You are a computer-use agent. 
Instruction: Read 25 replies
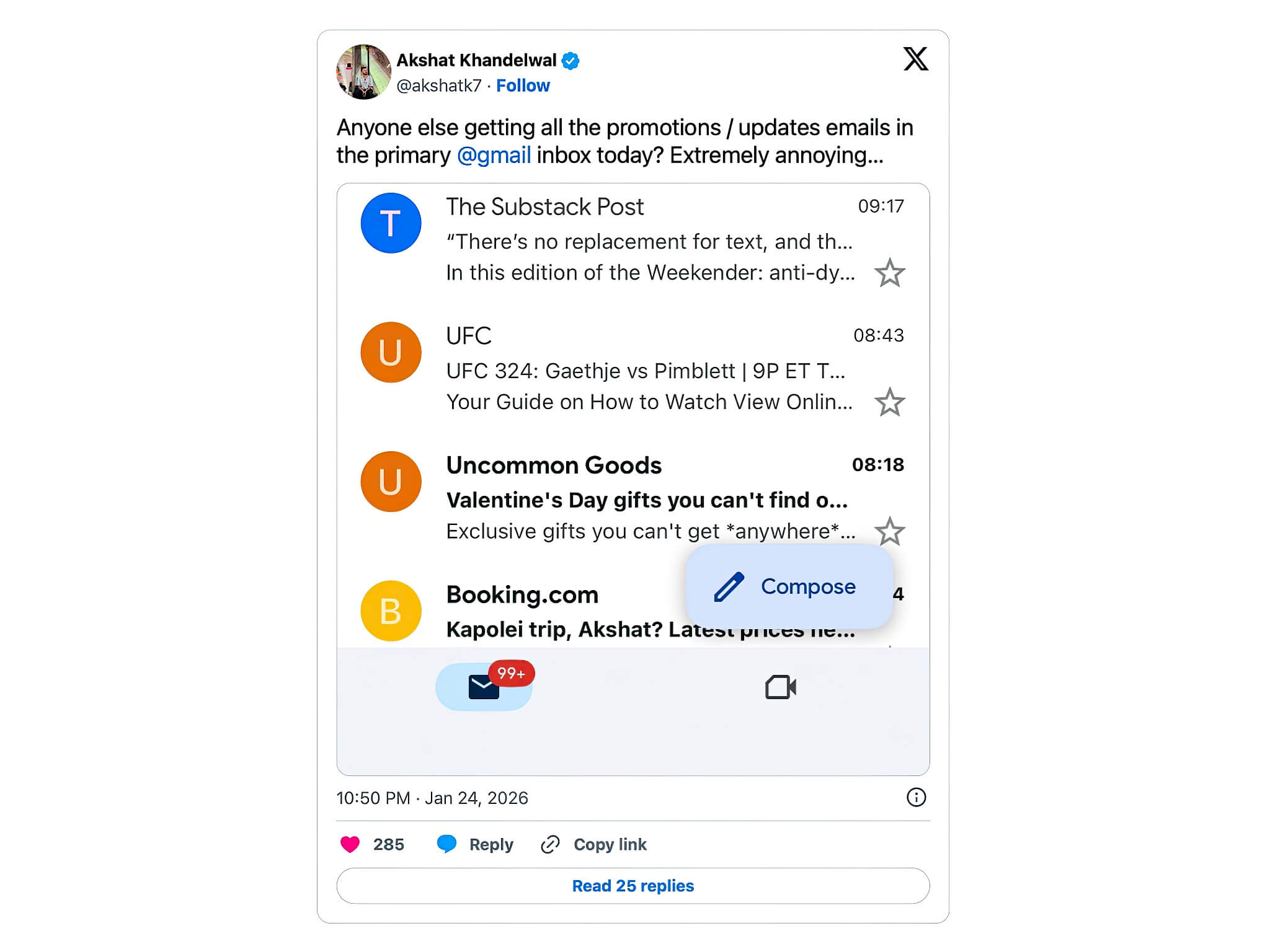click(633, 886)
